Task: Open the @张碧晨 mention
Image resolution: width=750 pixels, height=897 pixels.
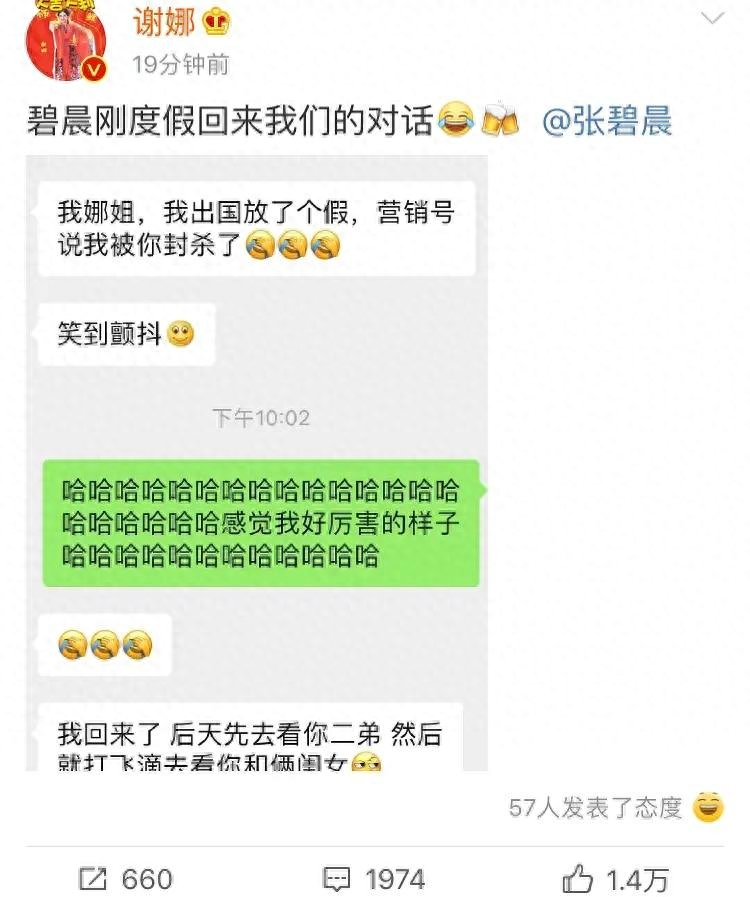Action: (607, 121)
